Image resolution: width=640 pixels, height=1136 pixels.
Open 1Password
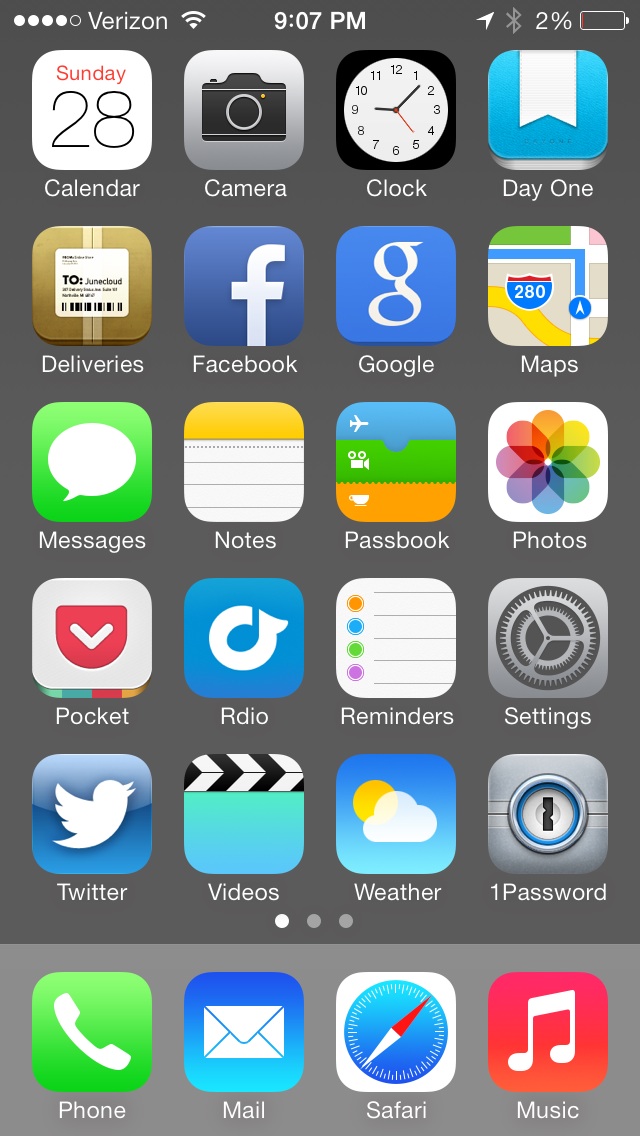click(548, 814)
